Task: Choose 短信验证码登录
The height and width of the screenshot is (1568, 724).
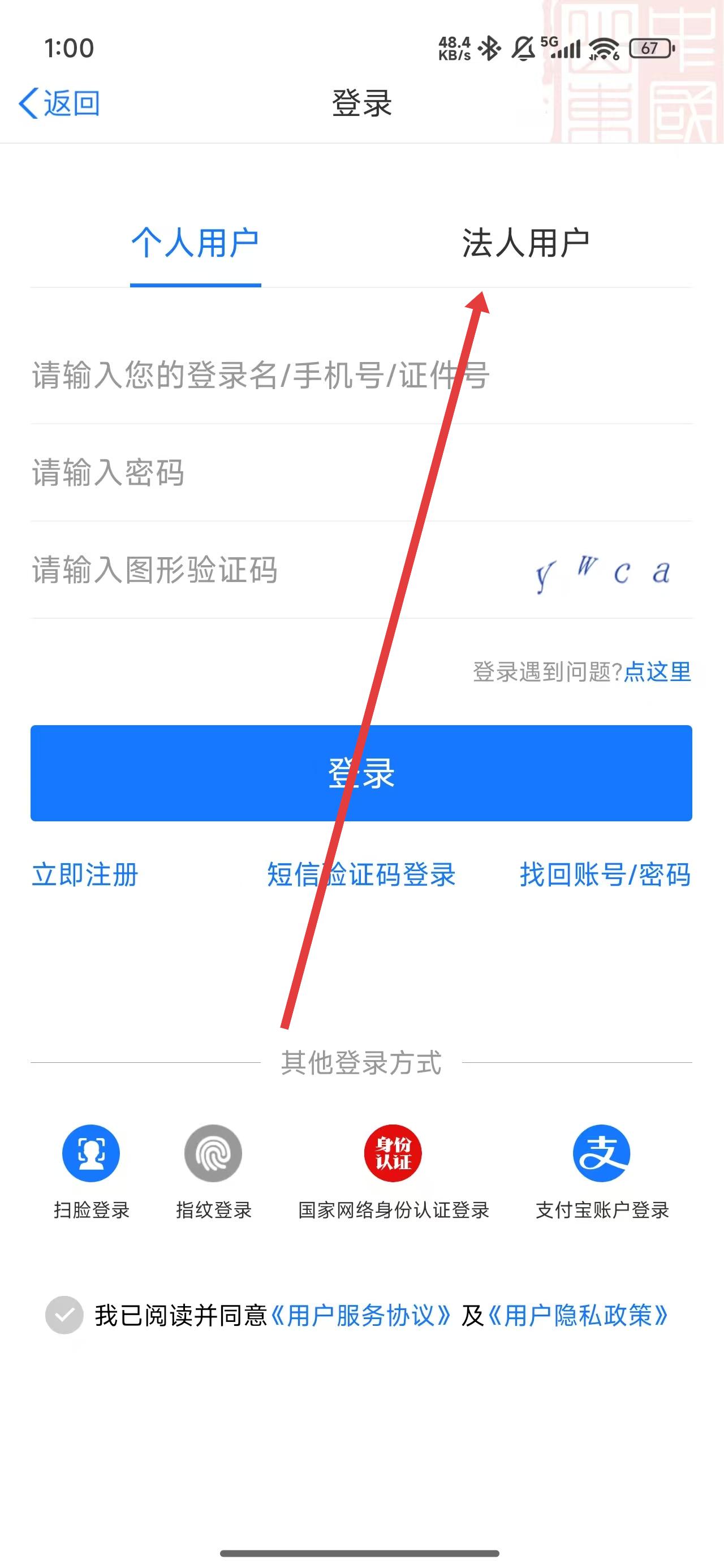Action: coord(361,875)
